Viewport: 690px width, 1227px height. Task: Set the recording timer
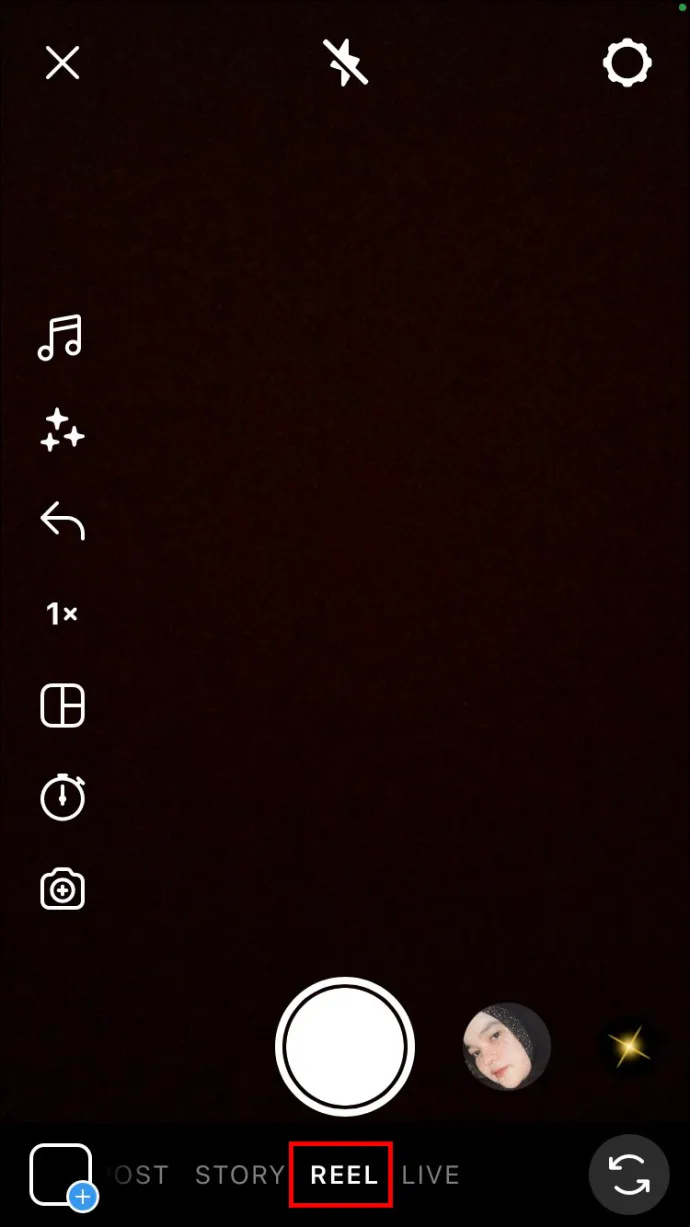pos(62,797)
